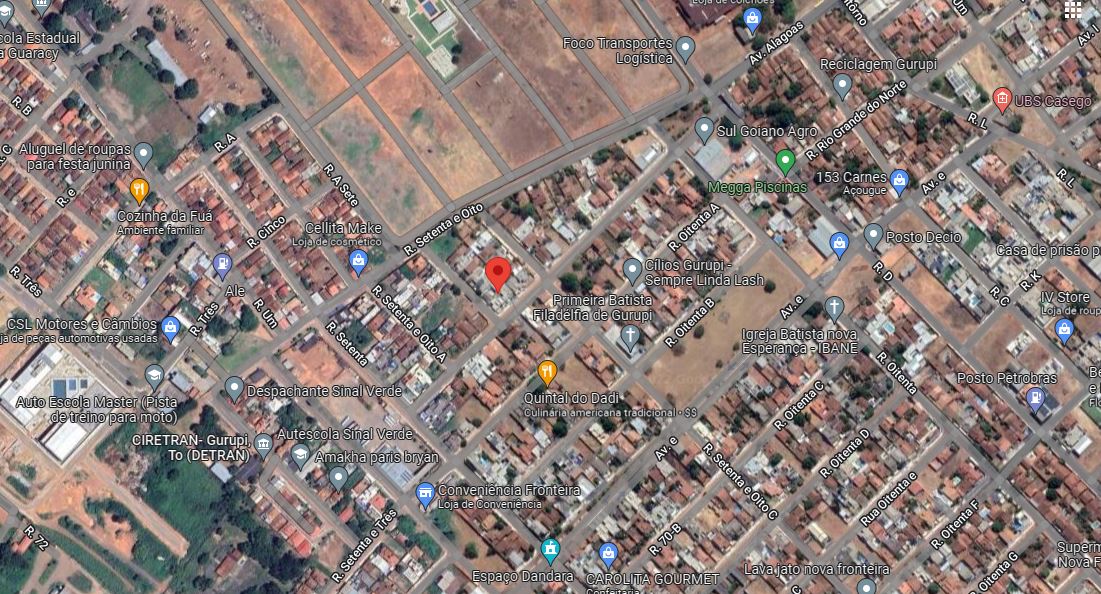Open the Google apps grid icon

[1073, 9]
